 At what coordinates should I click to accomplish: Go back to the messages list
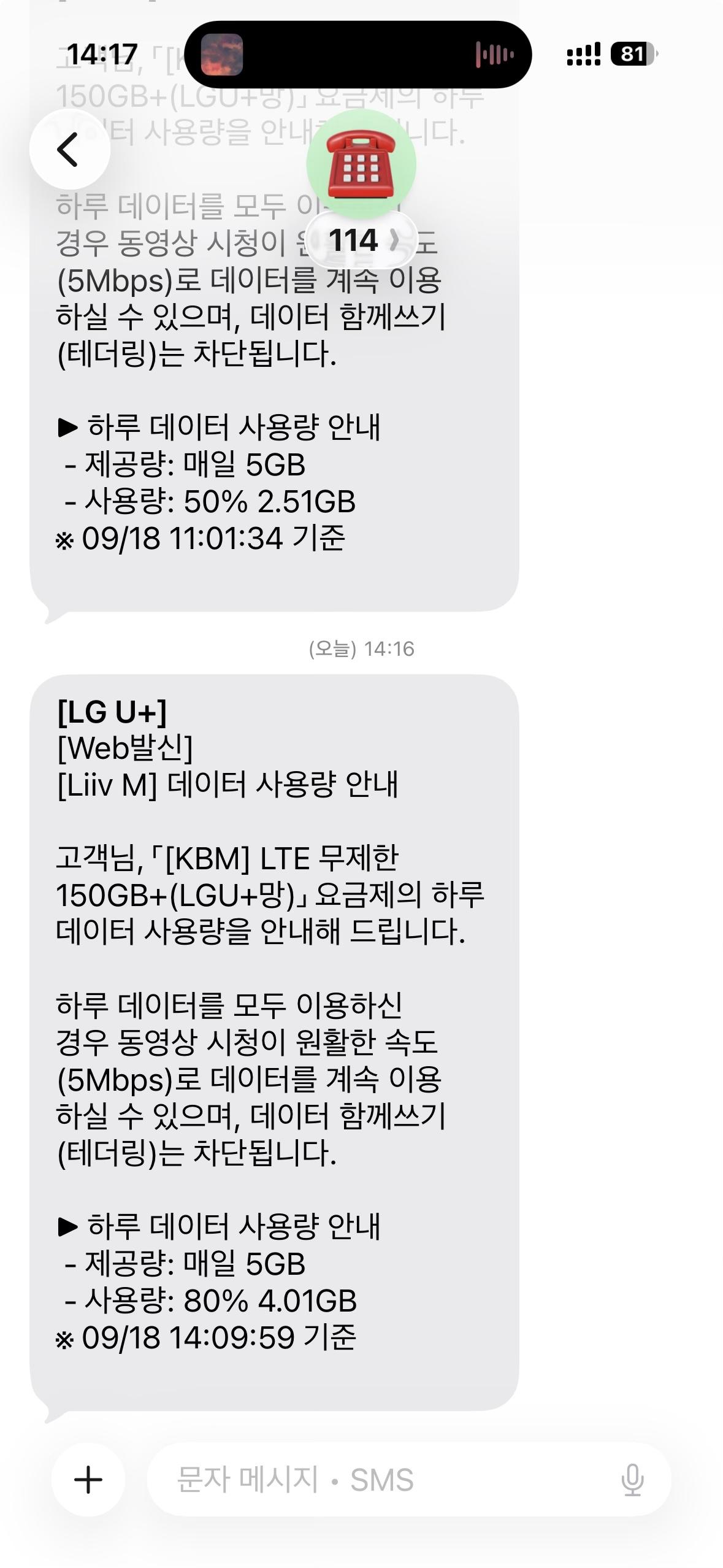click(x=69, y=149)
